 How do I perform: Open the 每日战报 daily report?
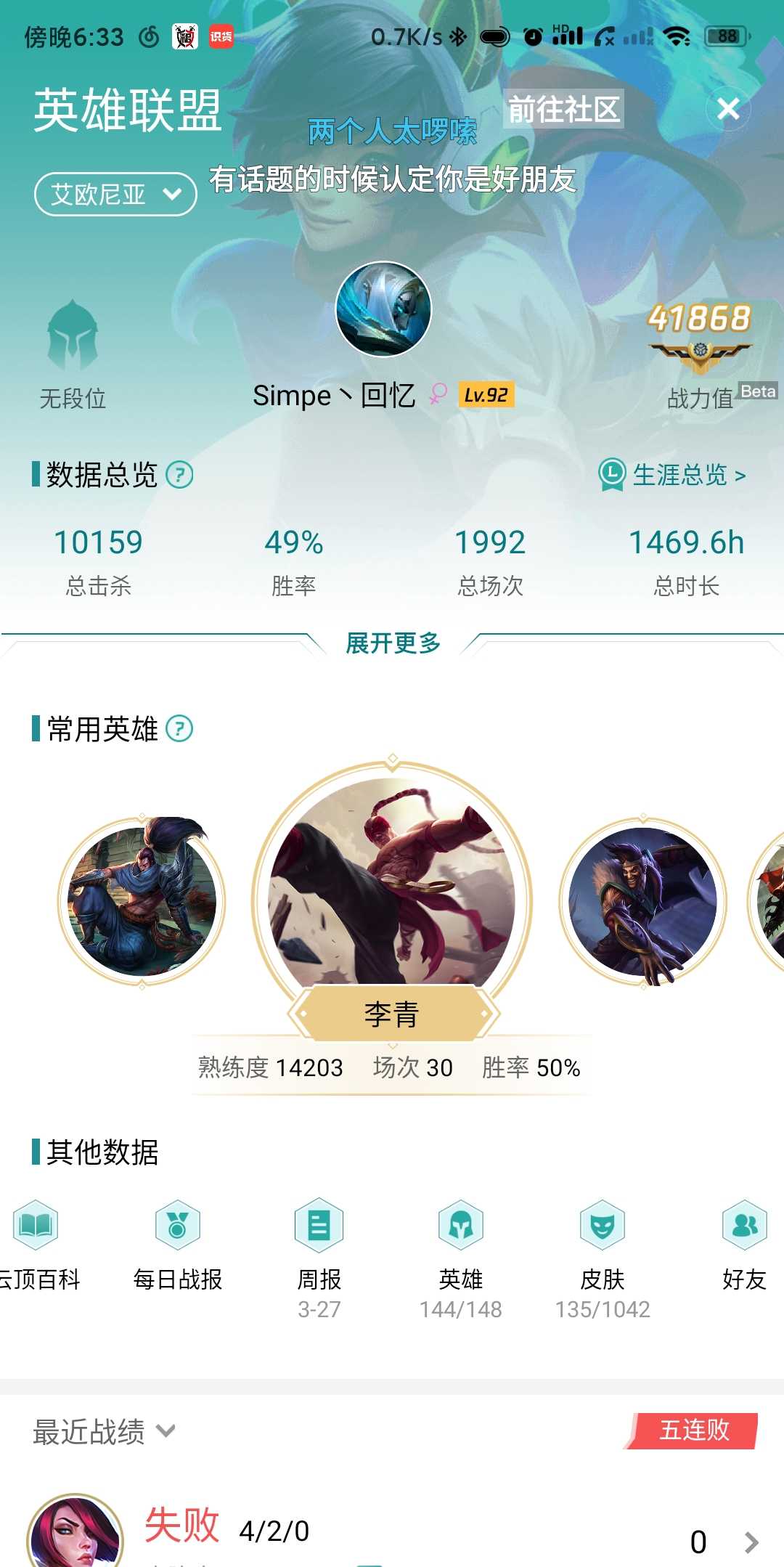[x=177, y=1246]
